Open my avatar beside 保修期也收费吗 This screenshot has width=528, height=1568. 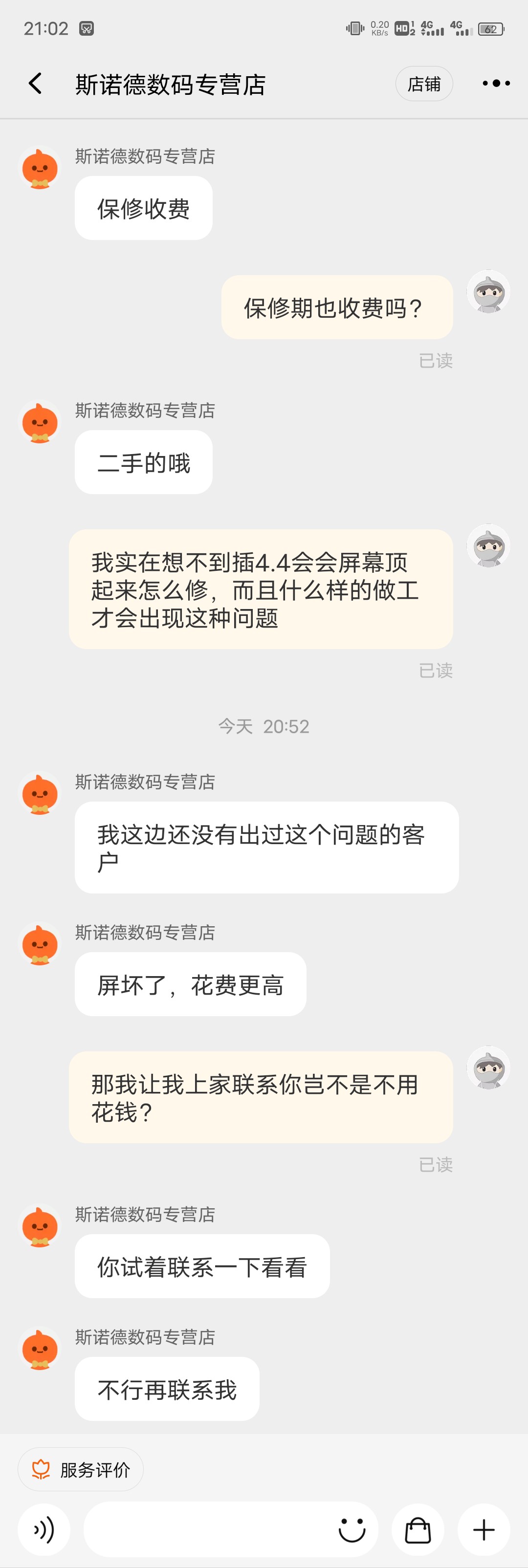pos(488,292)
